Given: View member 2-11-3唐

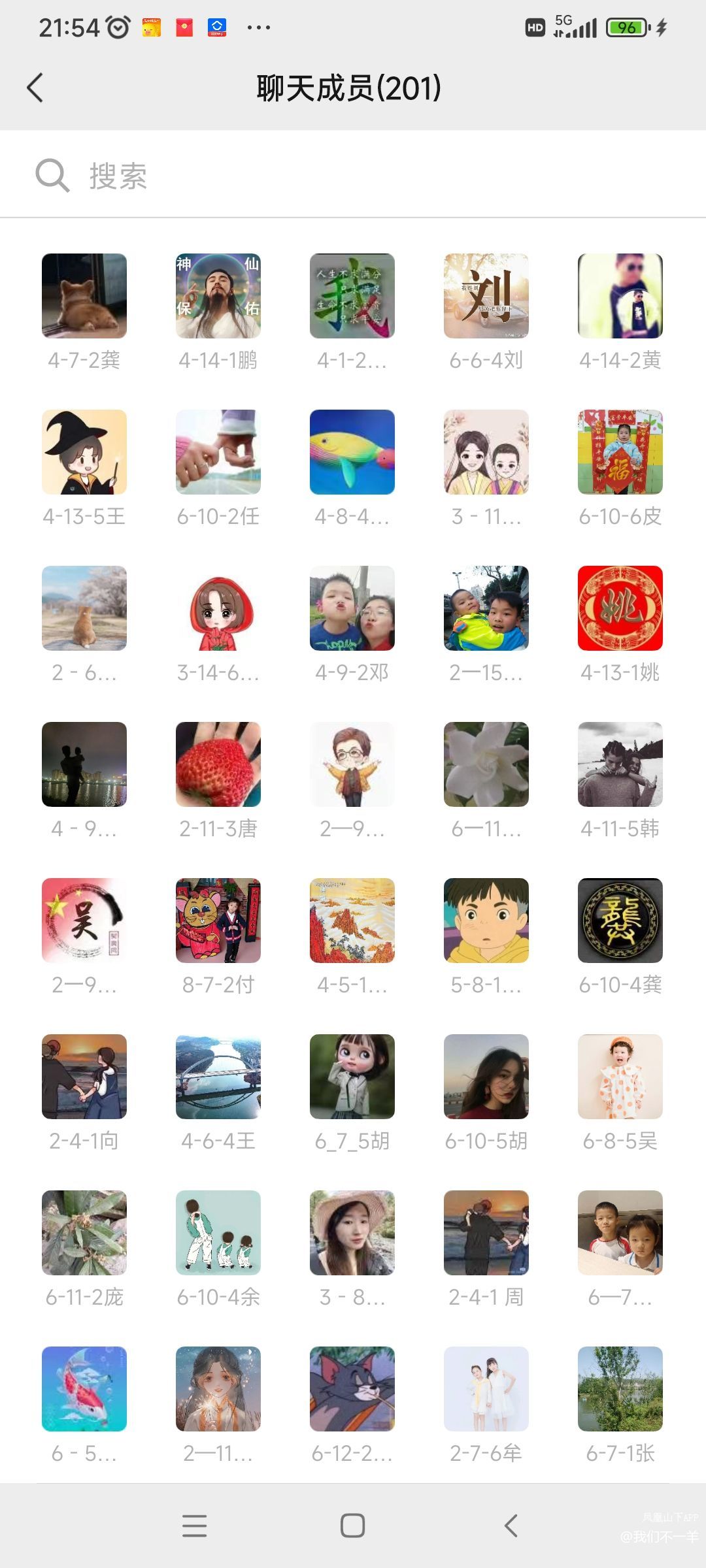Looking at the screenshot, I should click(x=218, y=764).
